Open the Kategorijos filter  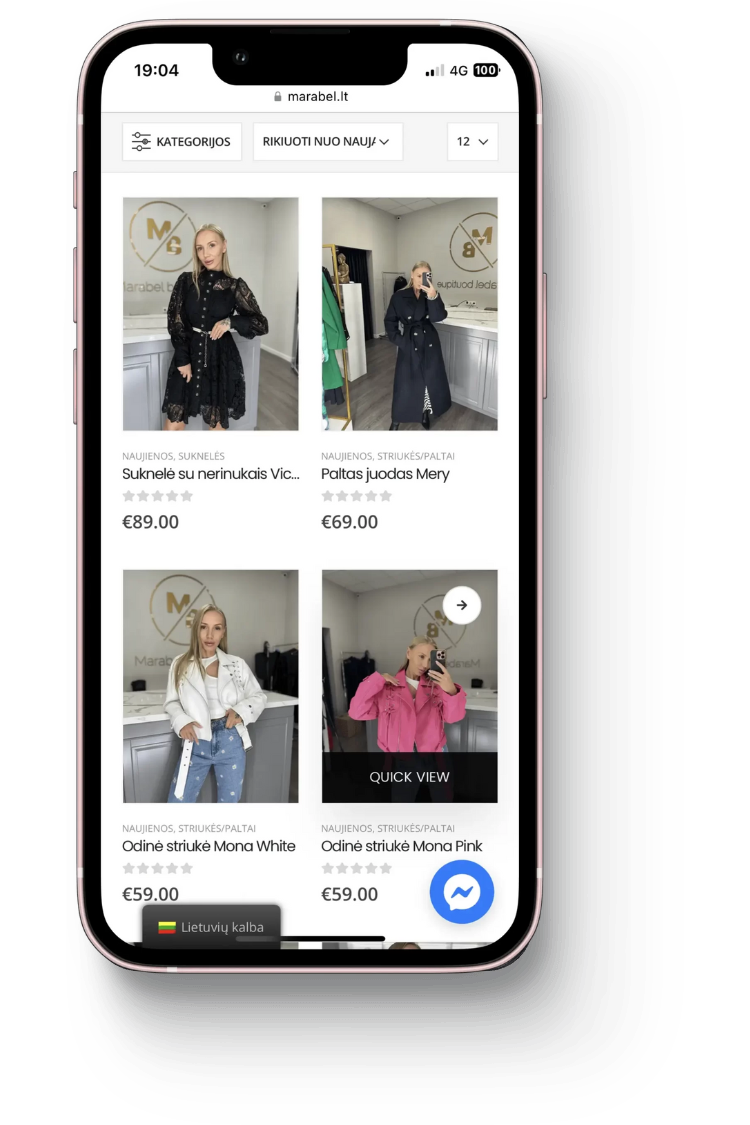[x=182, y=142]
